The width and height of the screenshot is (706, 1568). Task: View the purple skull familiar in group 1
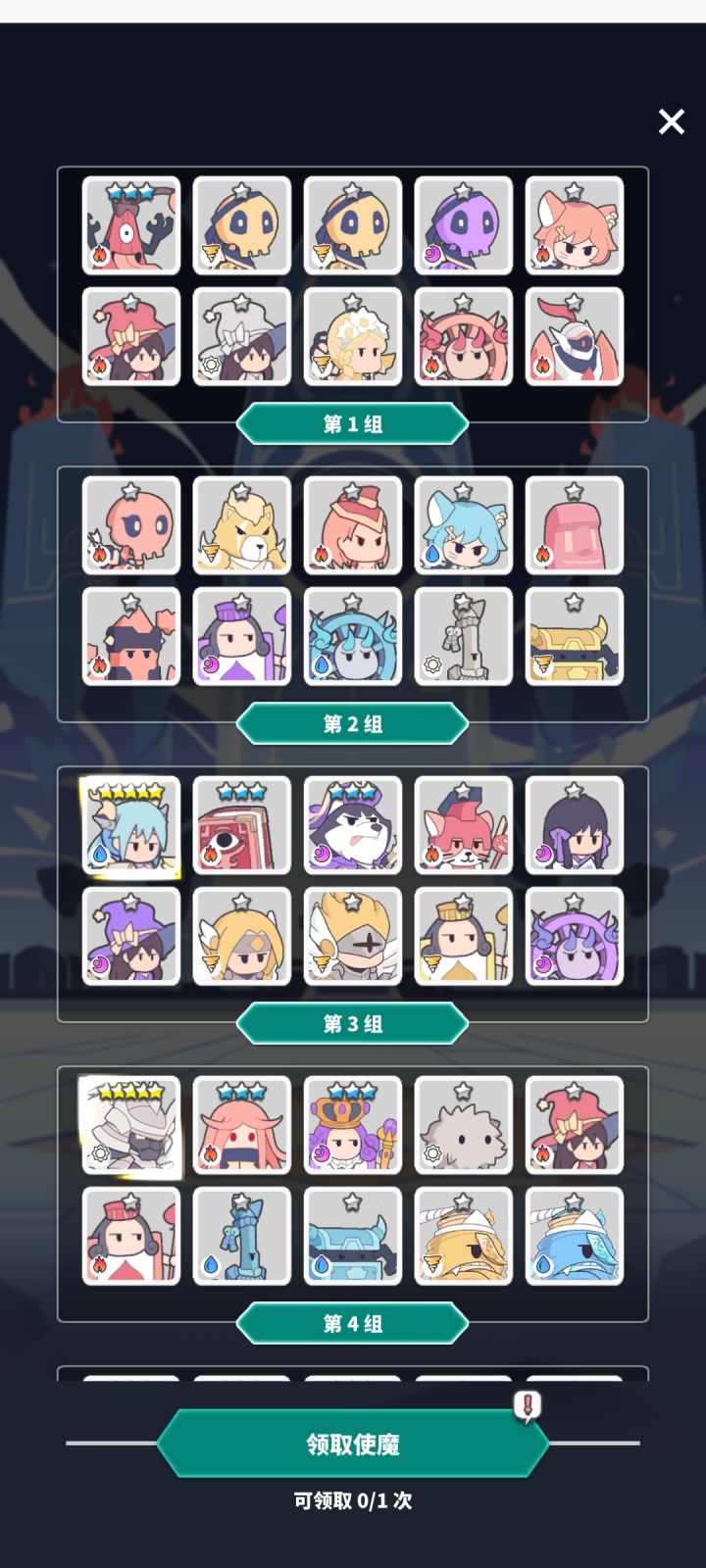[x=464, y=225]
